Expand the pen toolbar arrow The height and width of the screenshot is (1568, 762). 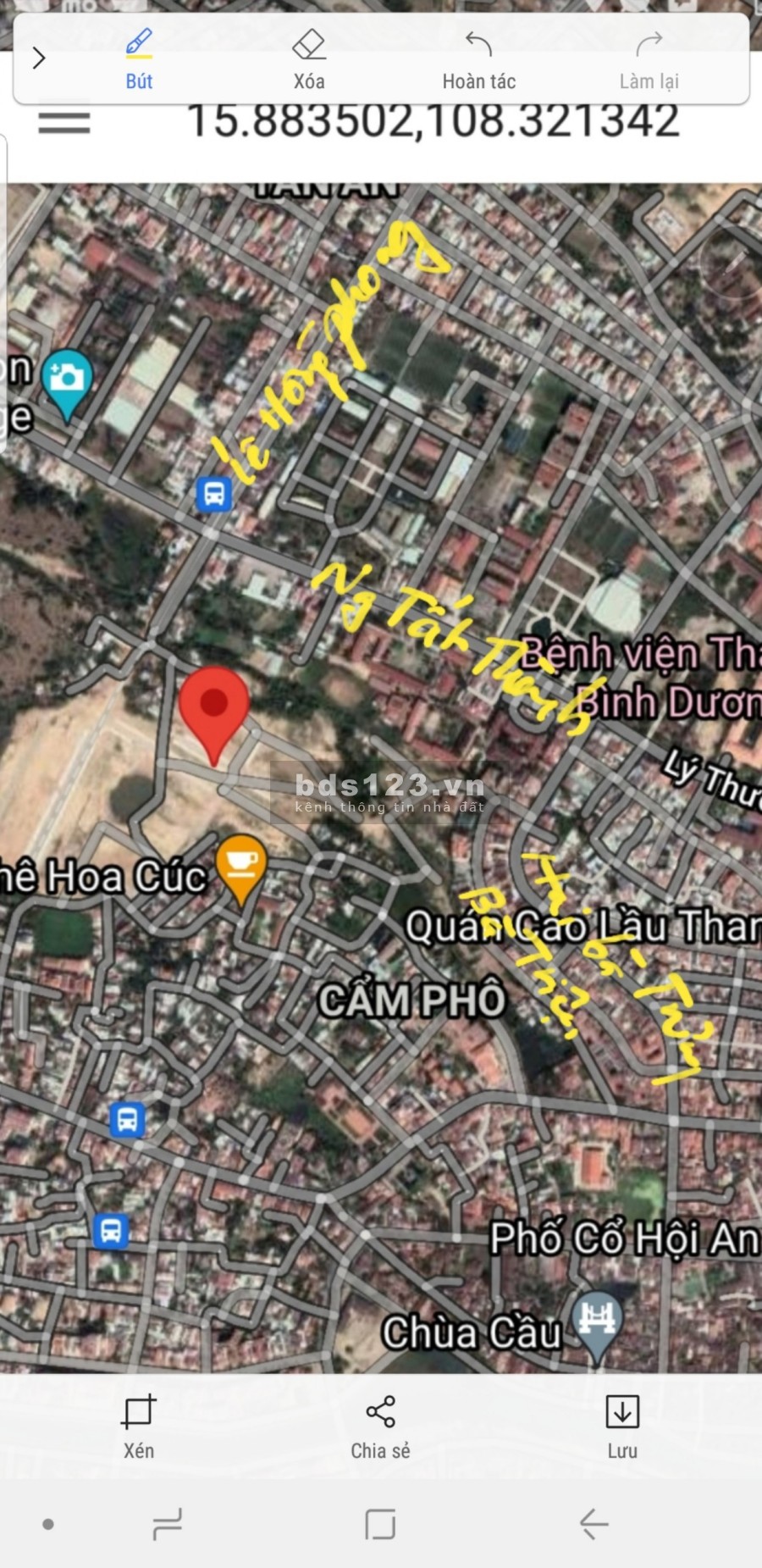coord(38,58)
